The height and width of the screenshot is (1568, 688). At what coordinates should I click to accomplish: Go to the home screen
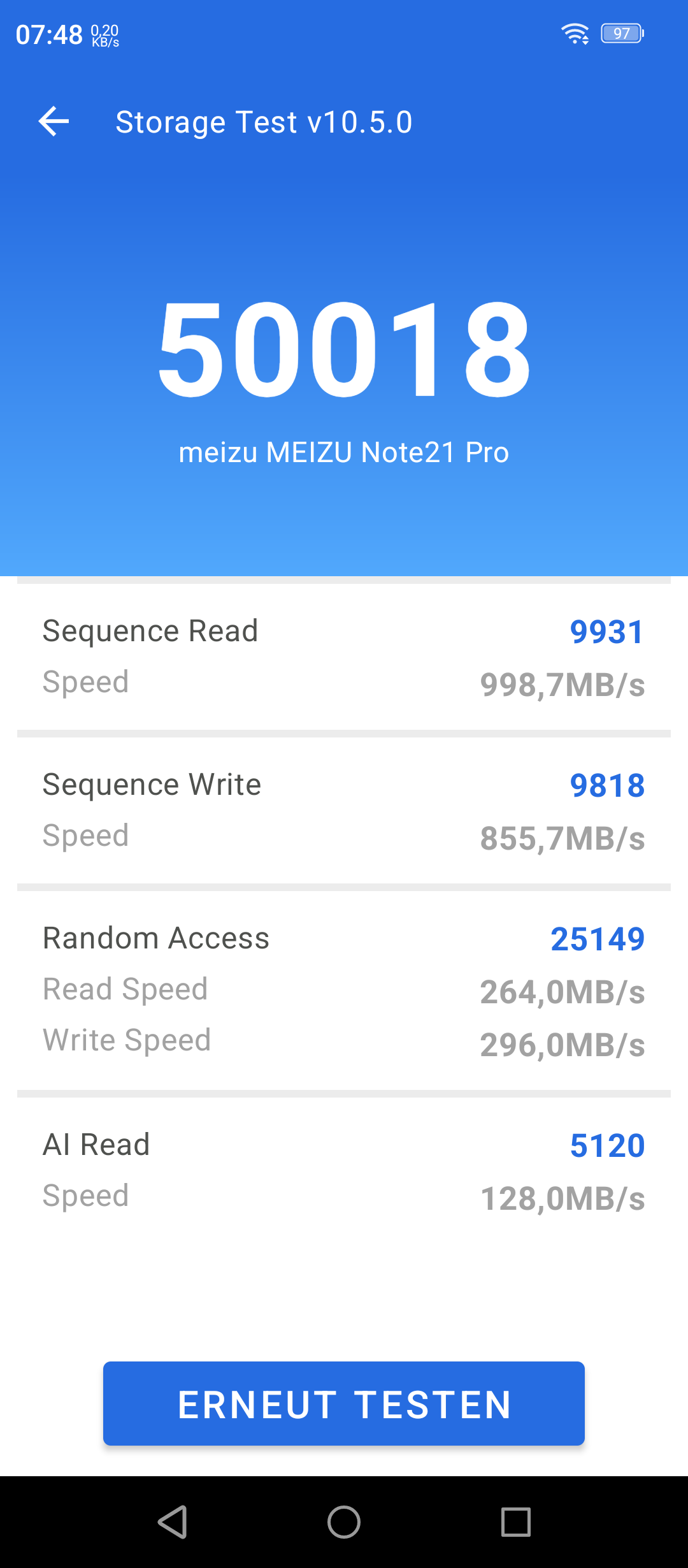344,1522
